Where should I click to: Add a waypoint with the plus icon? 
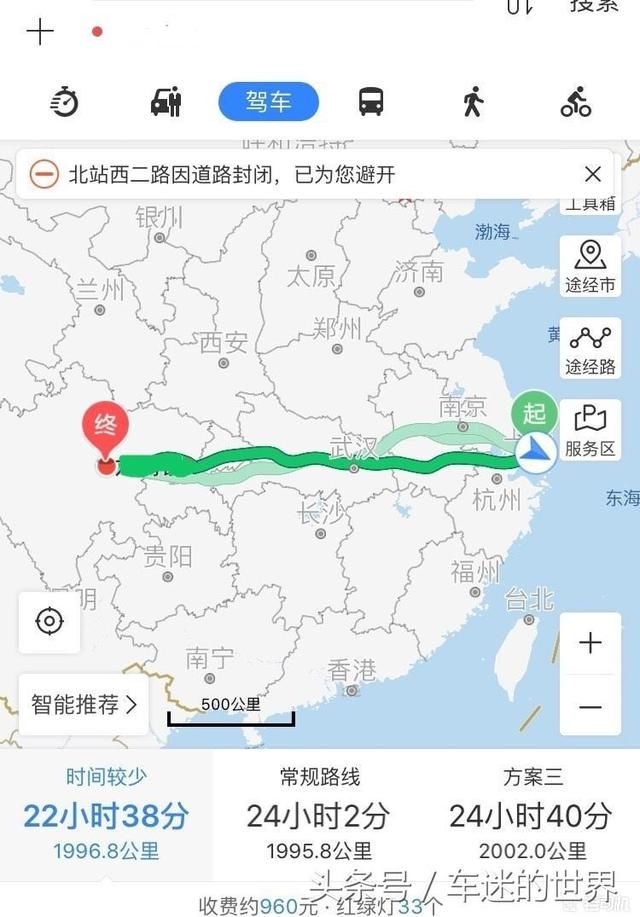click(39, 32)
